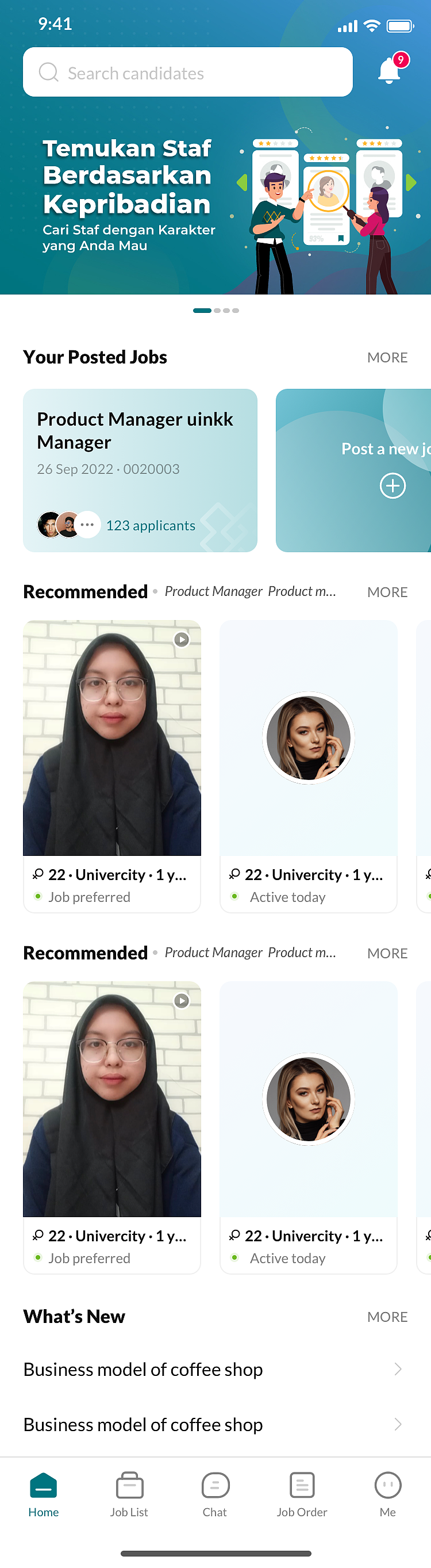Open the notifications bell
431x1568 pixels.
click(x=390, y=71)
